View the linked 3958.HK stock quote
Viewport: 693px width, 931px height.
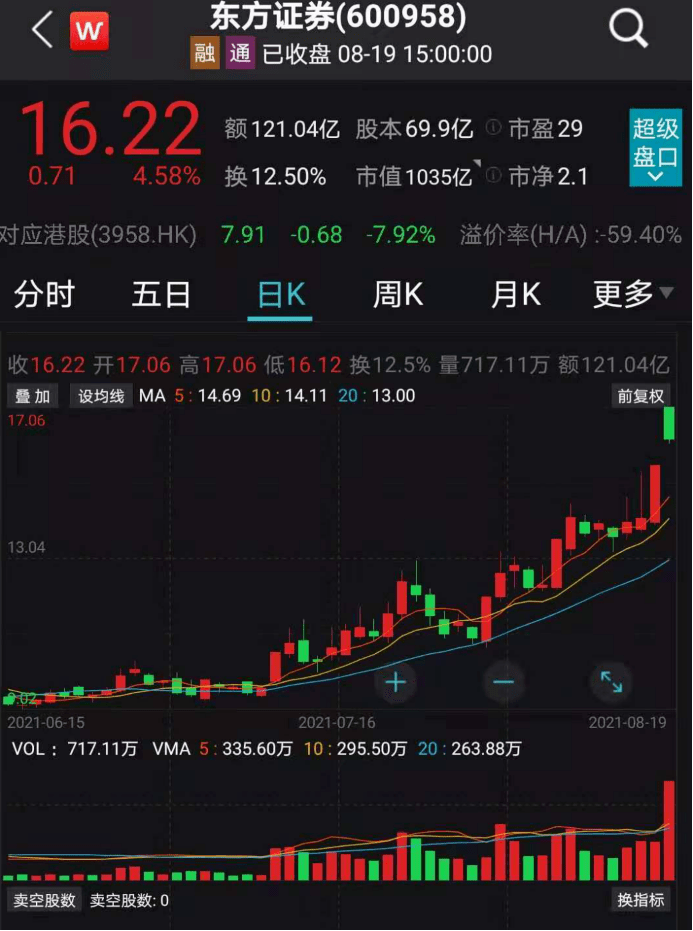(100, 235)
